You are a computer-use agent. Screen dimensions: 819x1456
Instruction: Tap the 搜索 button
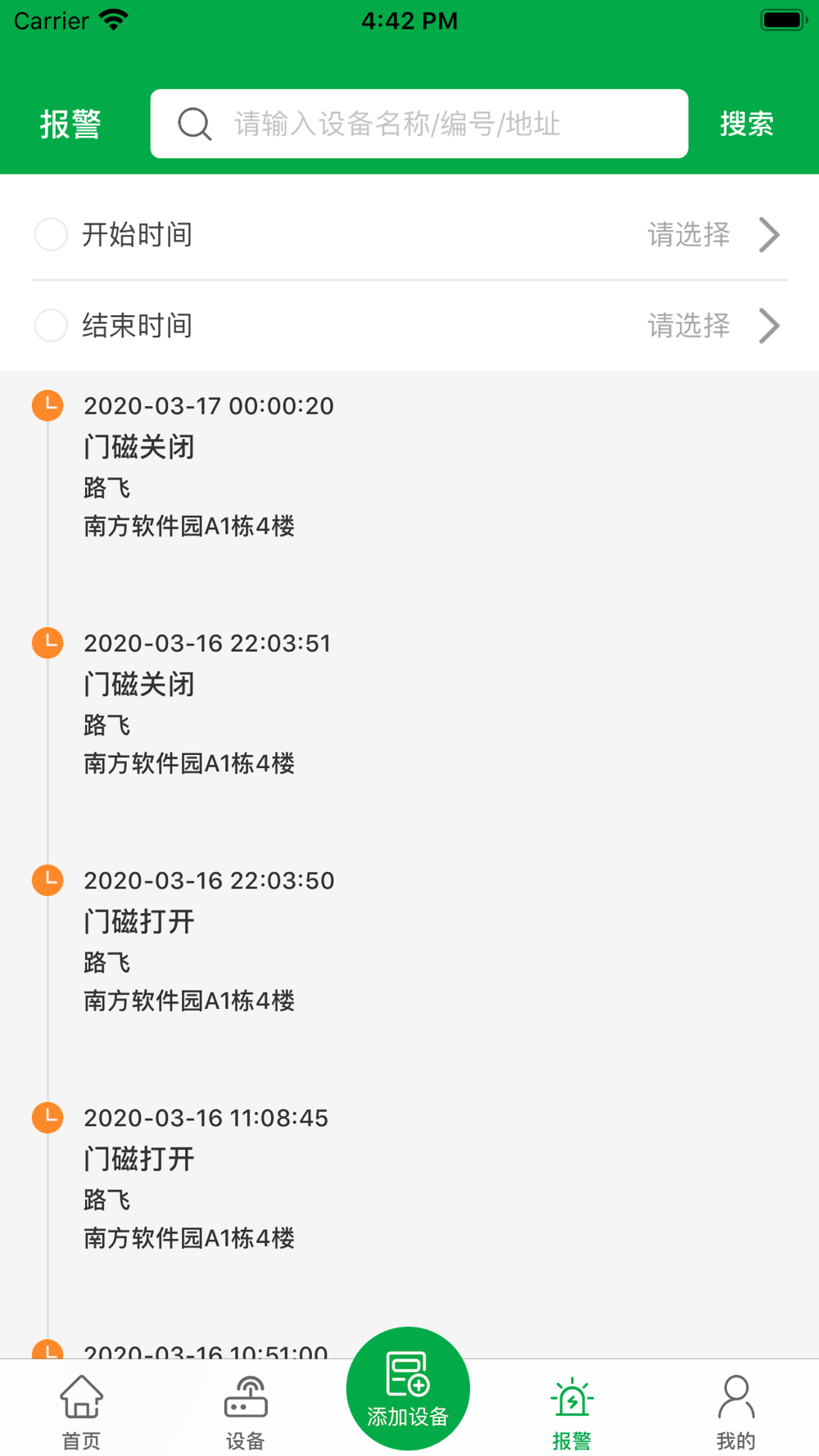pos(747,124)
